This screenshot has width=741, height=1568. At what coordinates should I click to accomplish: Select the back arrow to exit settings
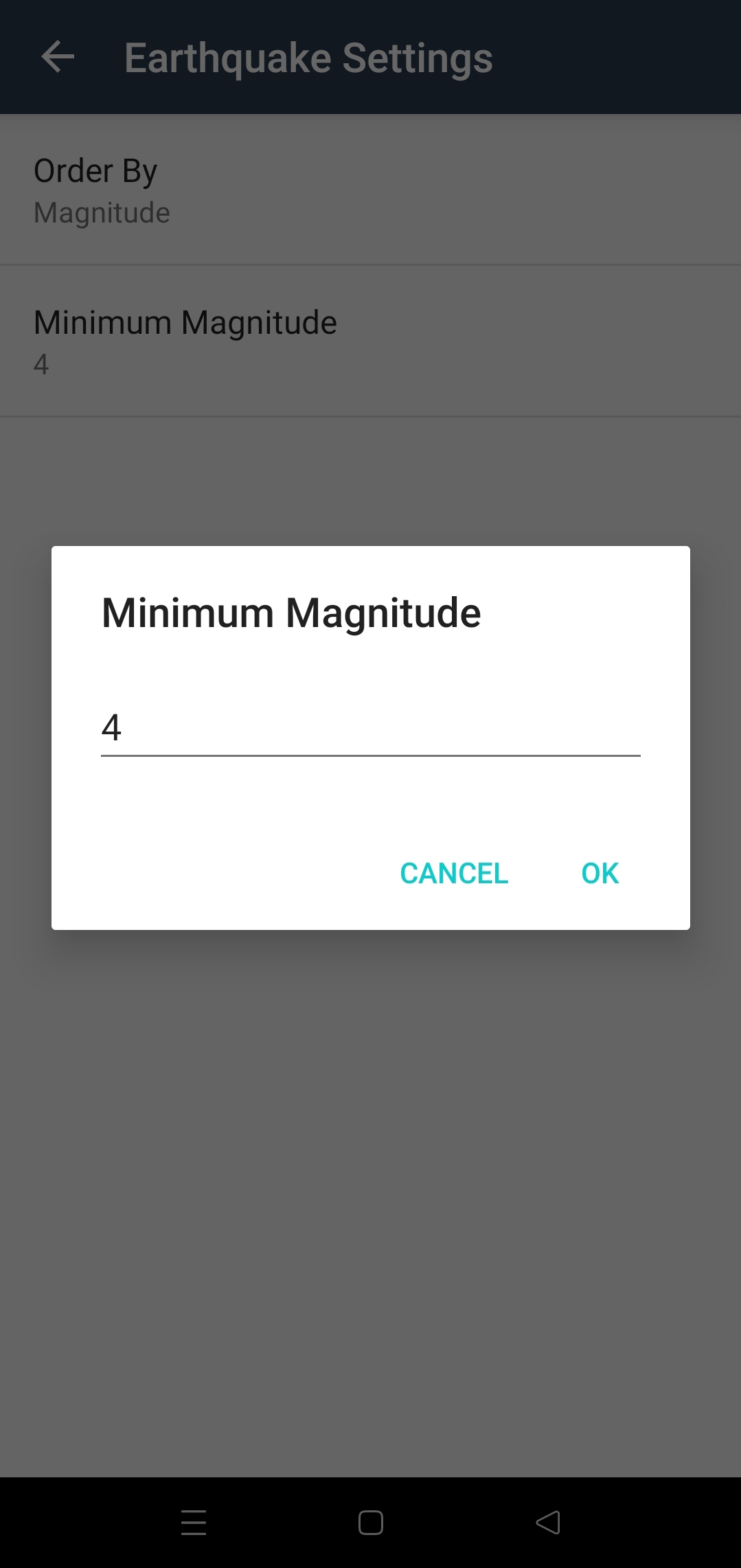[57, 57]
